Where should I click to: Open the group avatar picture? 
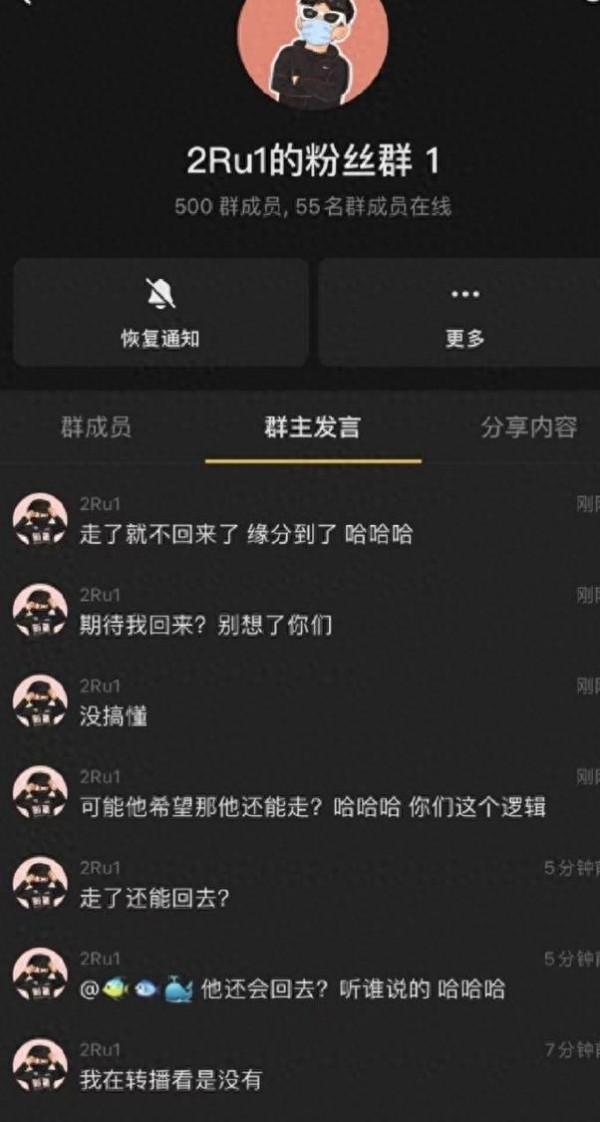[x=313, y=50]
